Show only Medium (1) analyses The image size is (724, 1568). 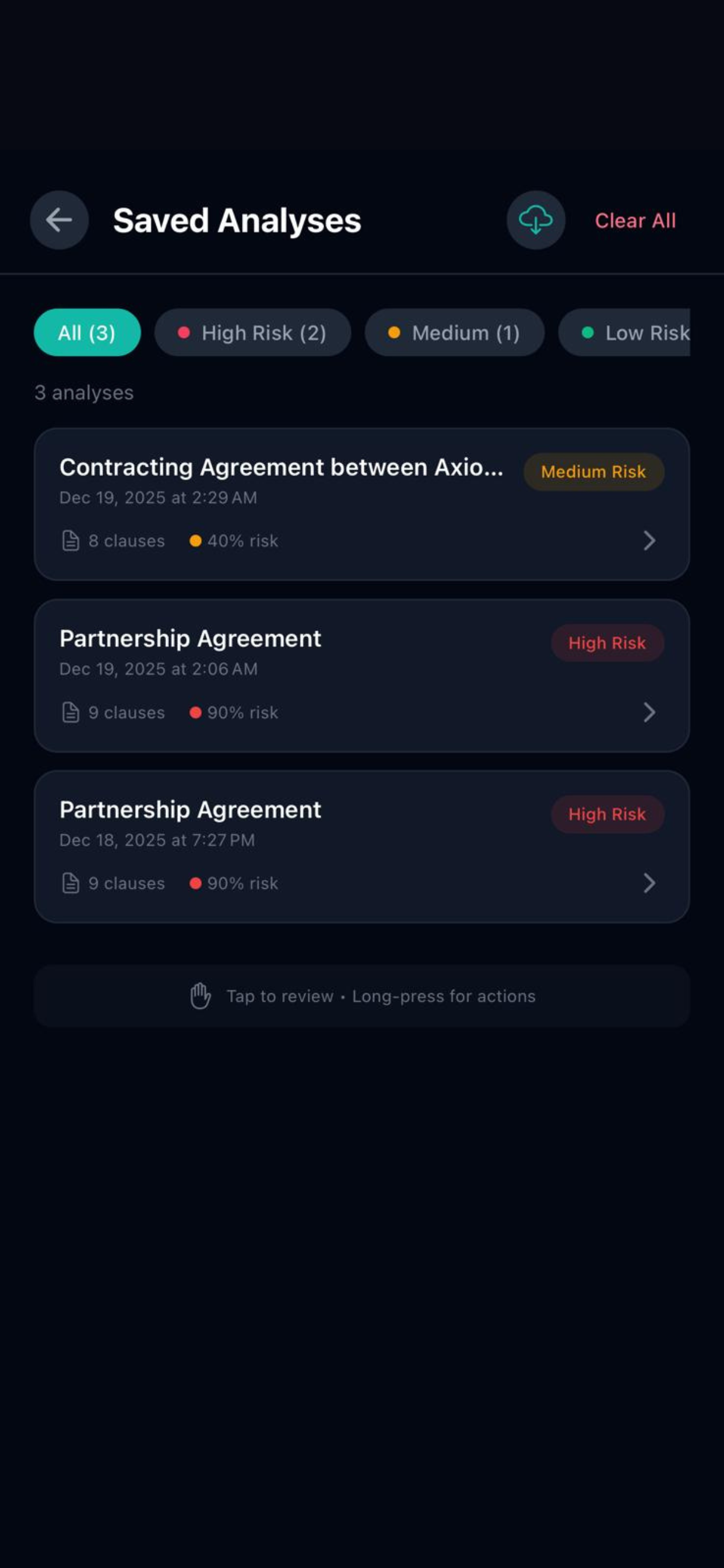pos(455,332)
